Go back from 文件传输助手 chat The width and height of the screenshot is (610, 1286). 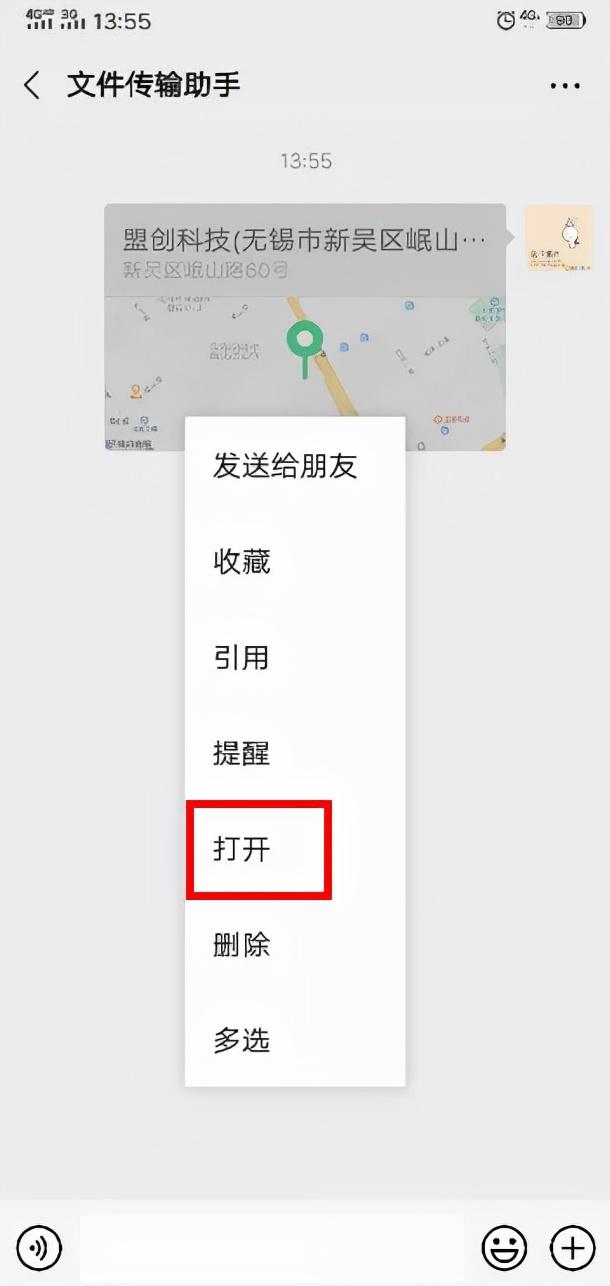pos(32,85)
